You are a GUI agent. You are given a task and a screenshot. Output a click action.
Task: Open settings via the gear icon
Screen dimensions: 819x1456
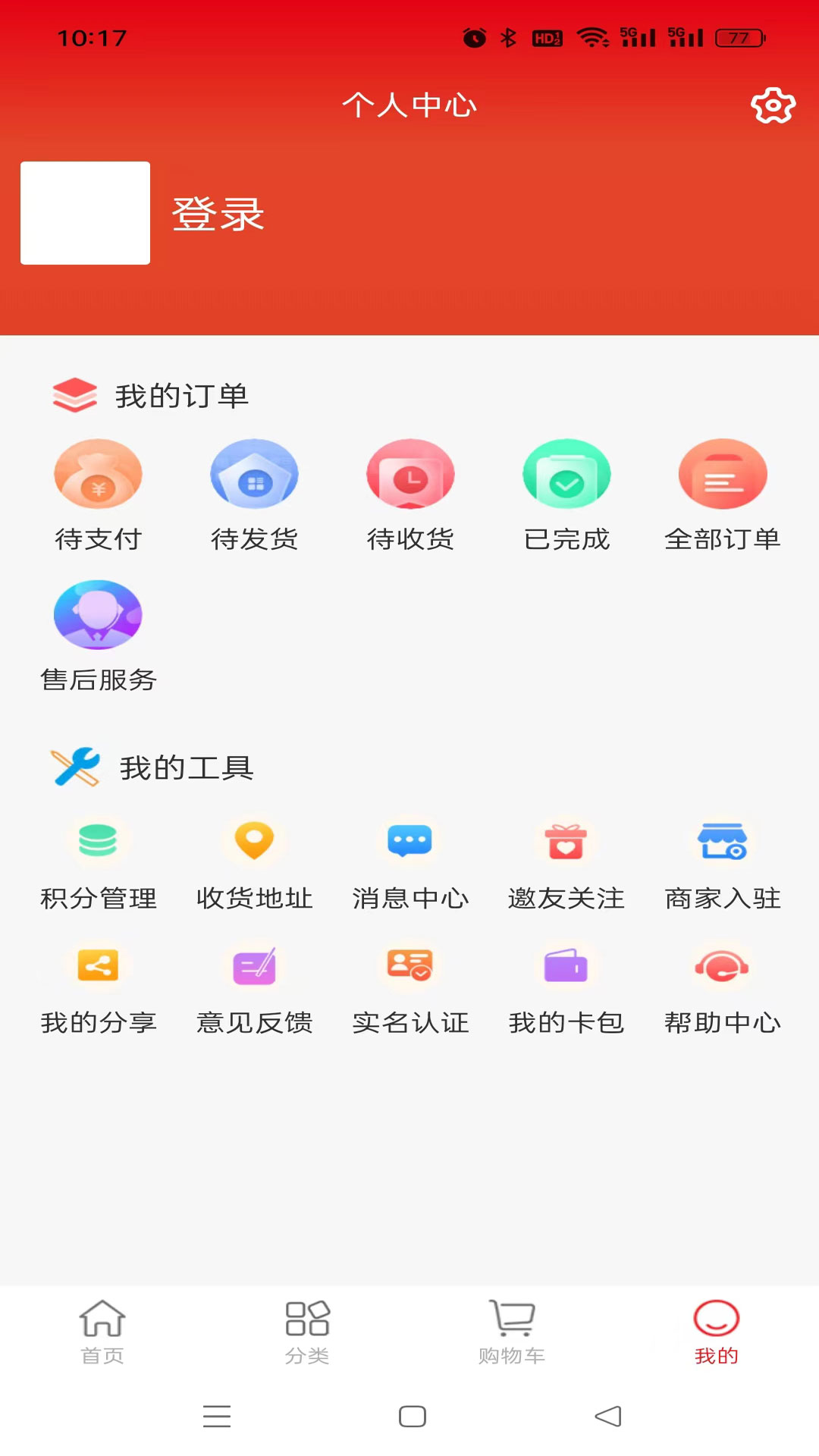(x=772, y=106)
